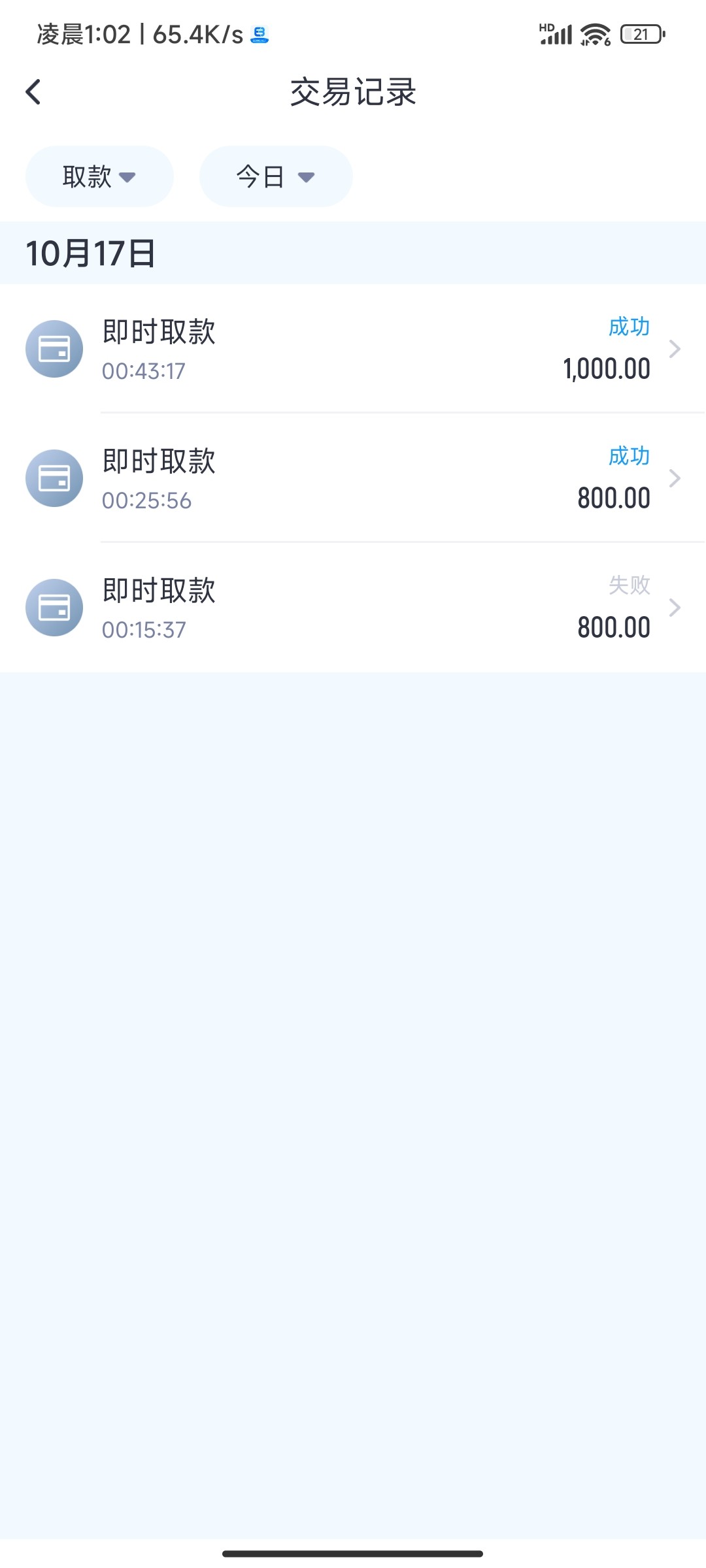Screen dimensions: 706x1568
Task: Open the 取款 transaction type dropdown
Action: 99,176
